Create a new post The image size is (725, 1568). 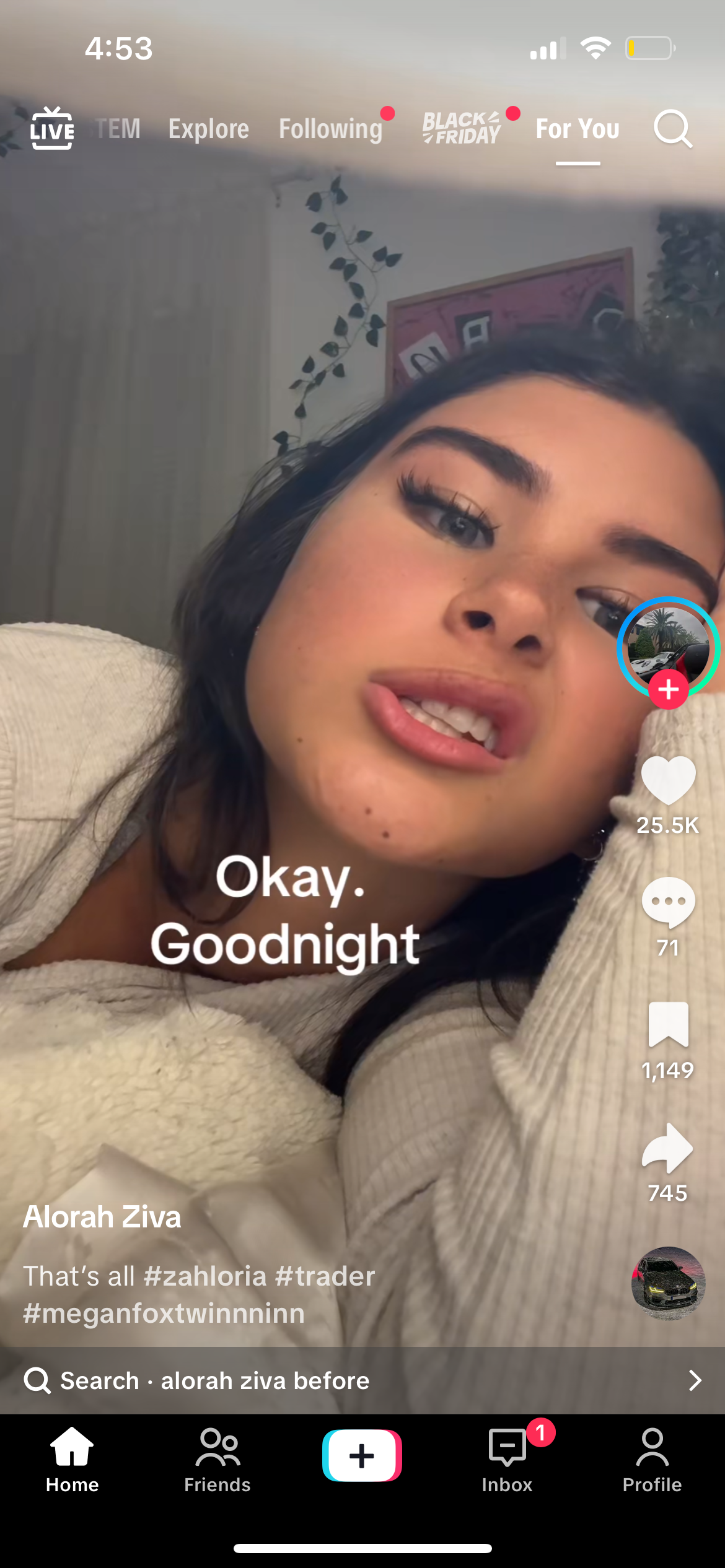tap(362, 1455)
